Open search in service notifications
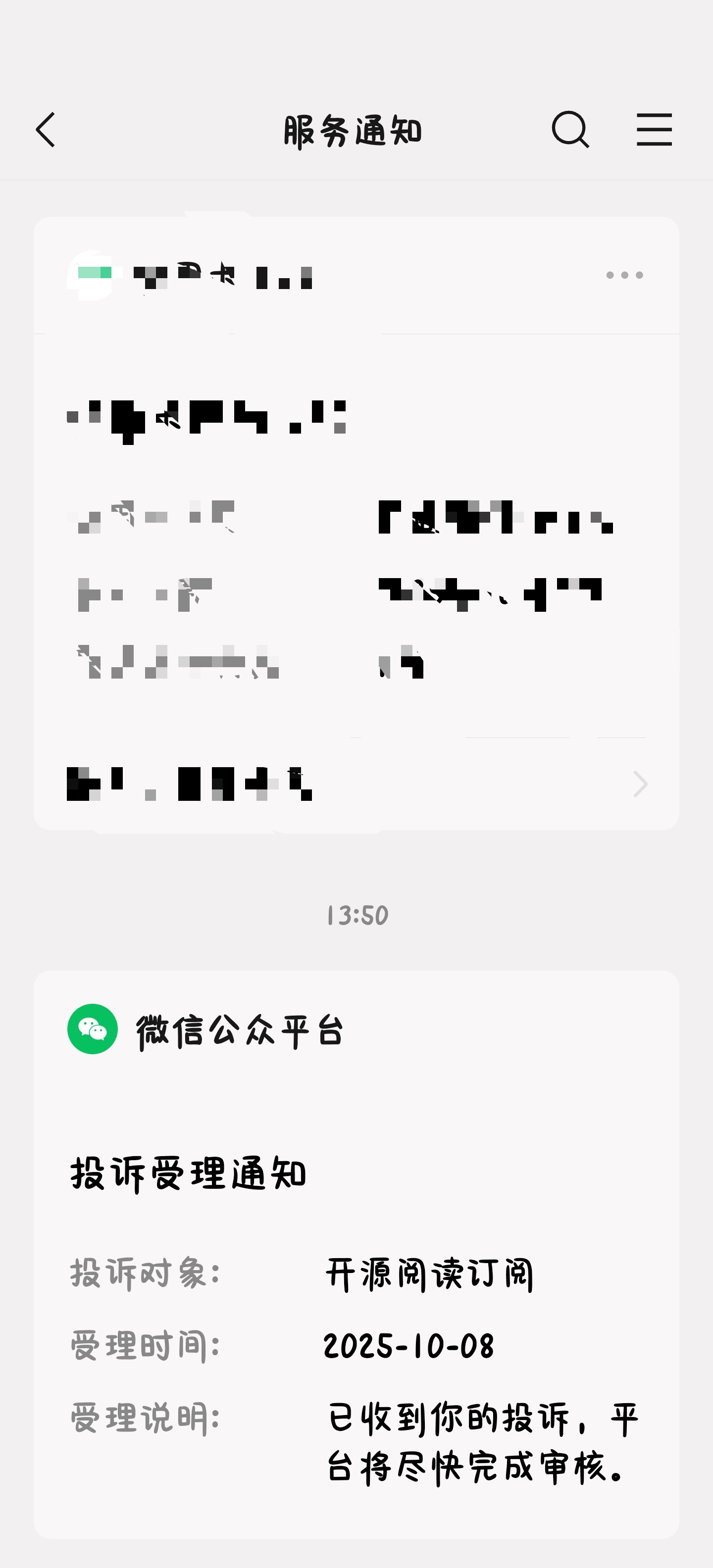Screen dimensions: 713x1568 point(570,130)
